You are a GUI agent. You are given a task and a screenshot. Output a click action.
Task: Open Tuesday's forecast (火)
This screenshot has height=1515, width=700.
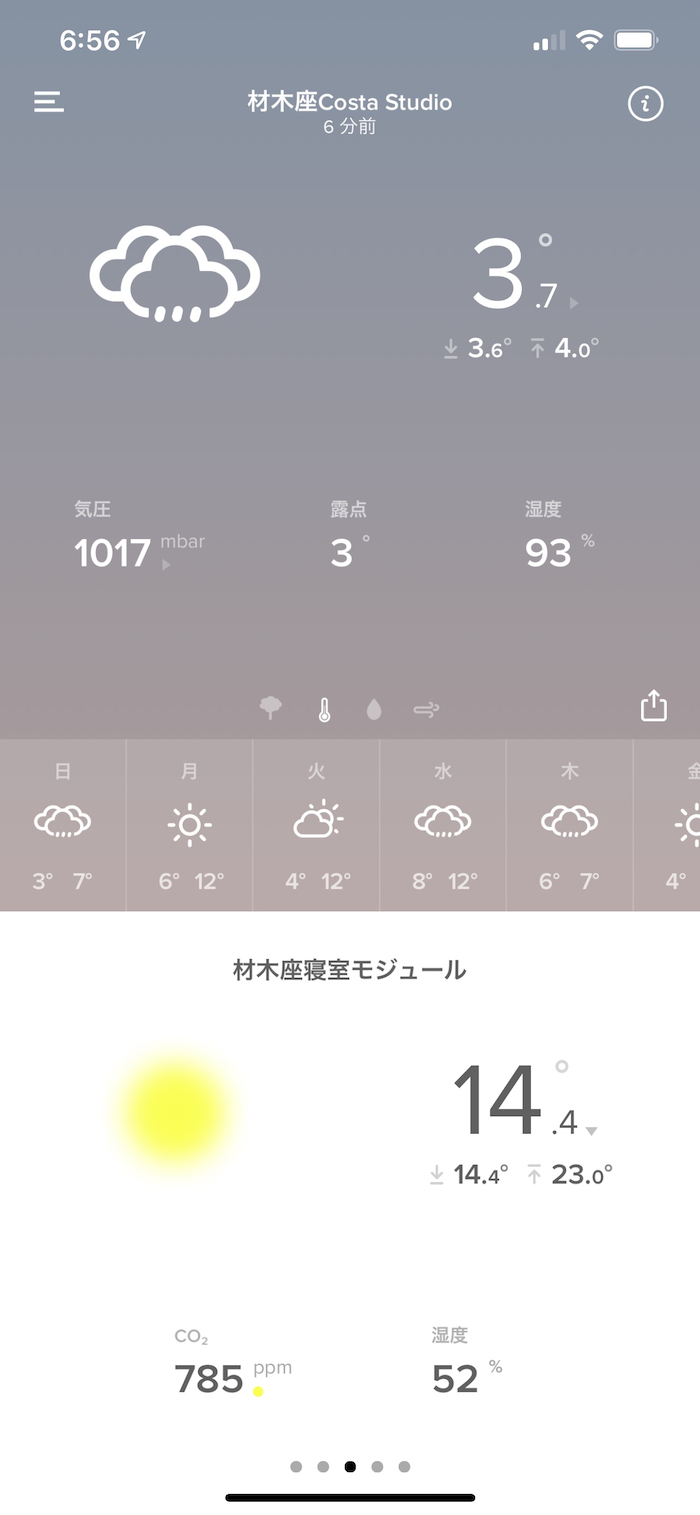[317, 825]
